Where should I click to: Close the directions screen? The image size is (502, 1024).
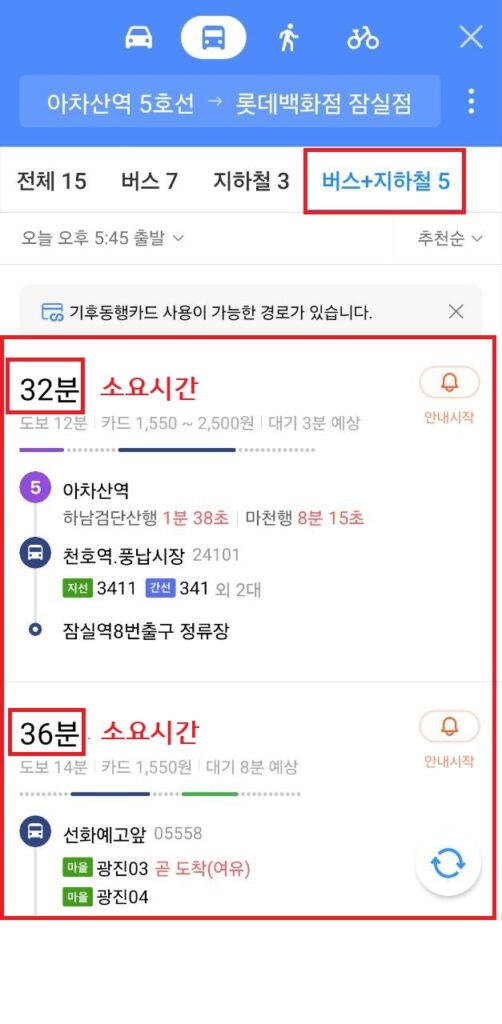pyautogui.click(x=471, y=37)
